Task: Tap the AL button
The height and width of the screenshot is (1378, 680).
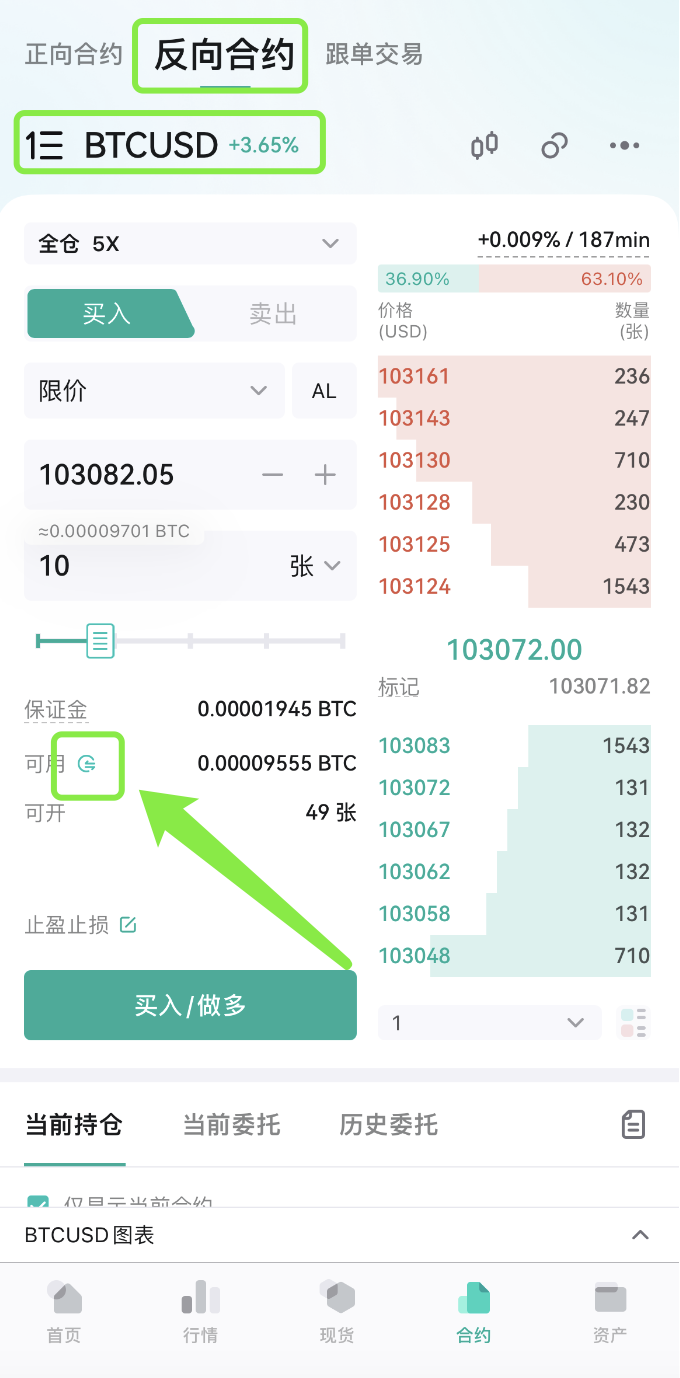Action: [x=324, y=391]
